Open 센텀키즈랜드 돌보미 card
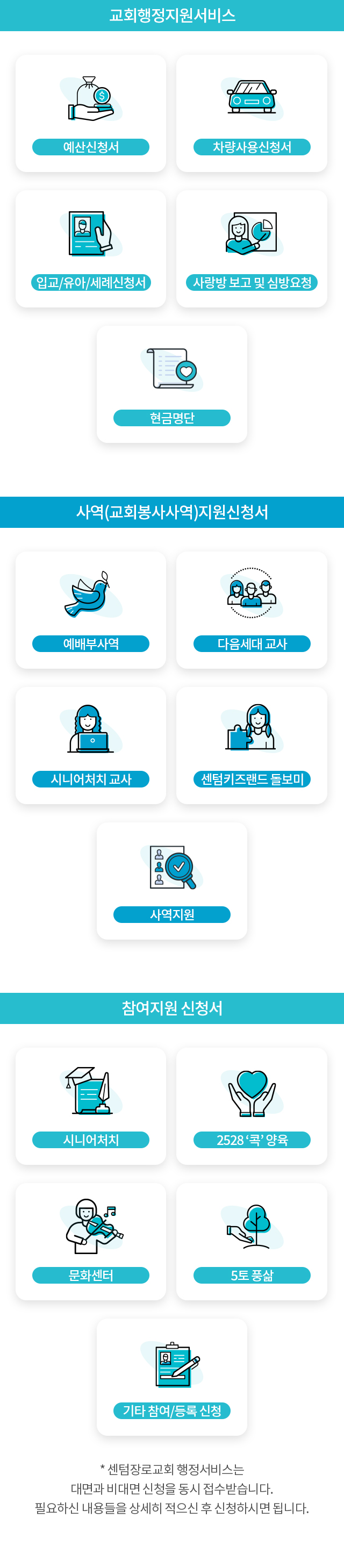The width and height of the screenshot is (344, 1568). click(x=252, y=745)
